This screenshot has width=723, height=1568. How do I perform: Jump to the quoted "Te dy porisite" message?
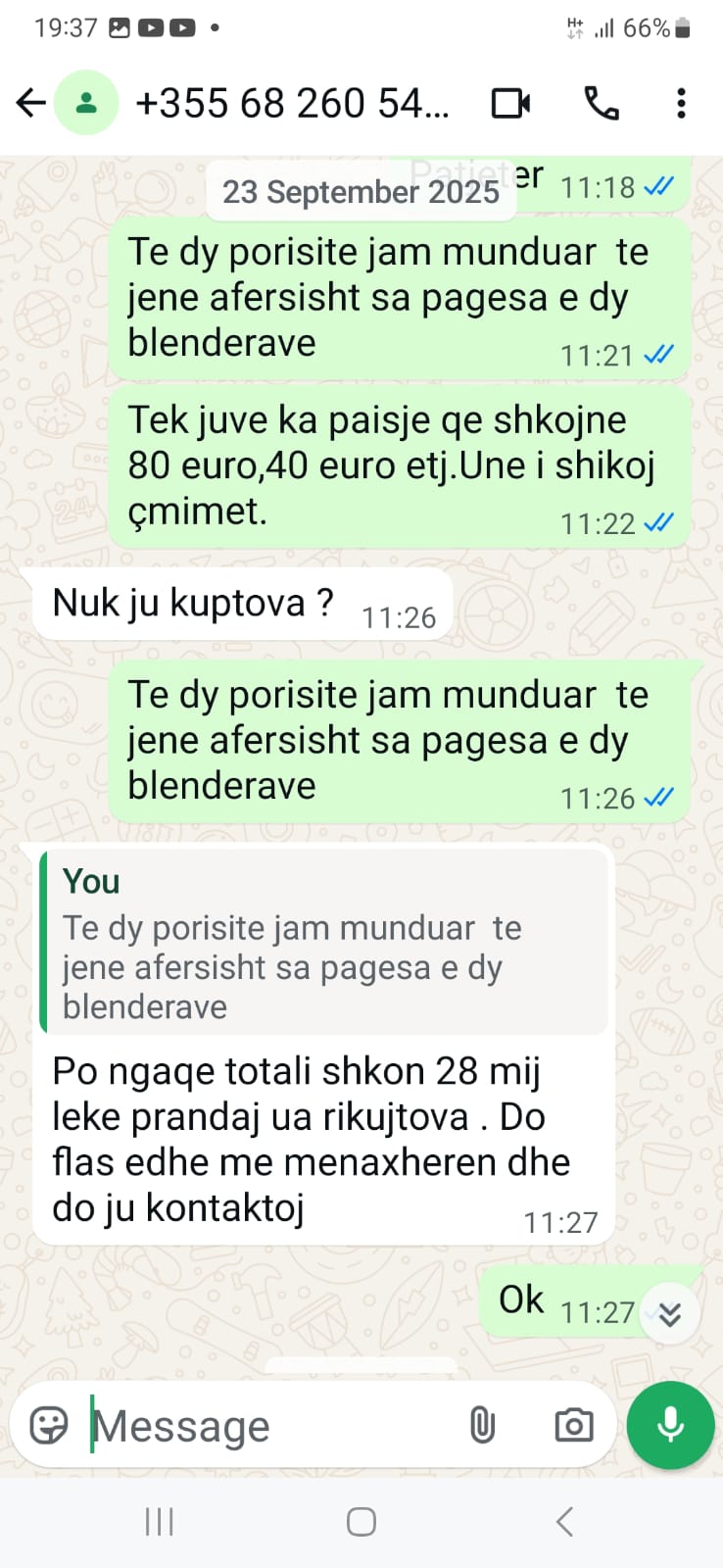click(x=323, y=943)
